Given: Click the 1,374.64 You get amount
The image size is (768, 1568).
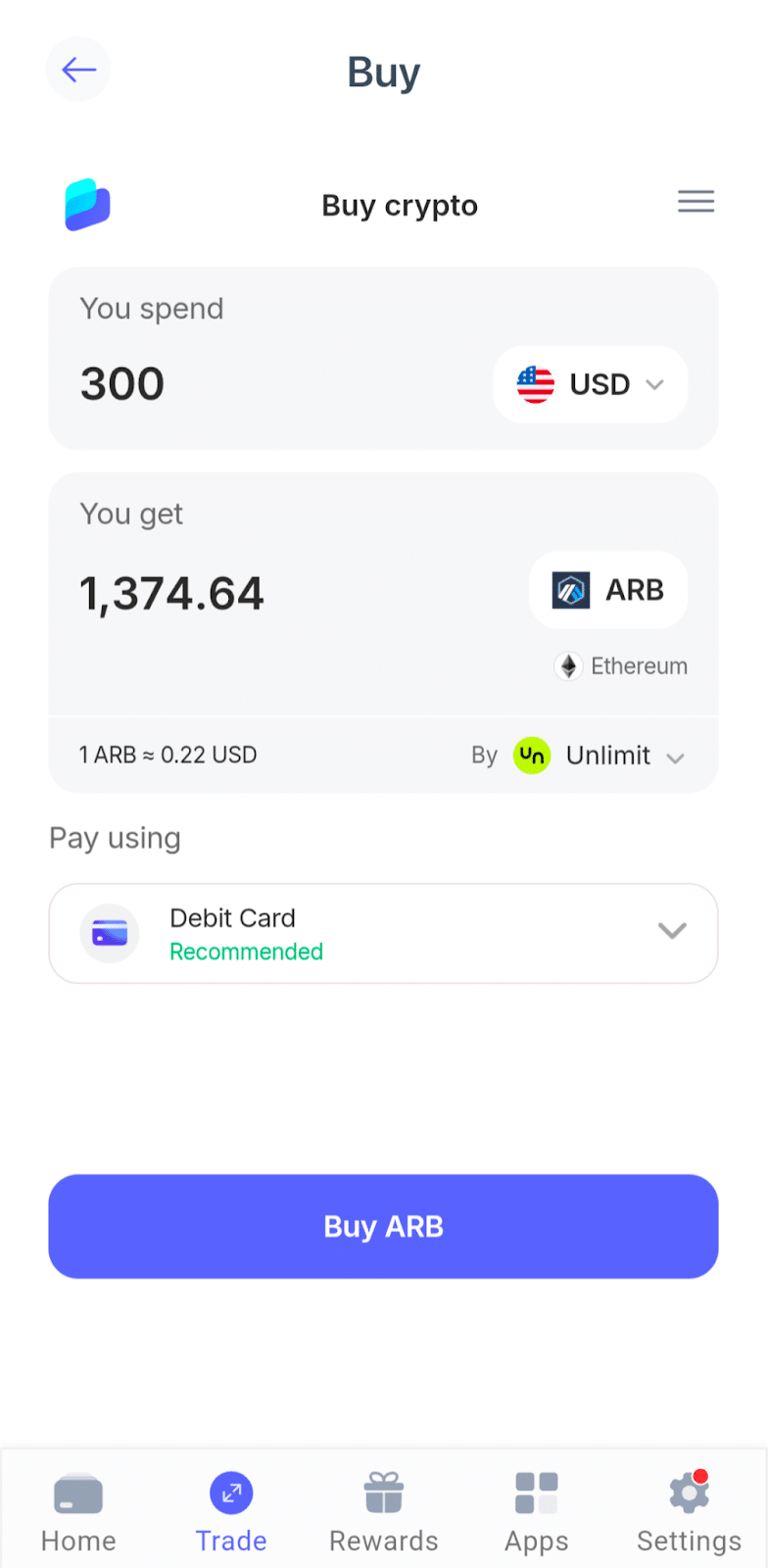Looking at the screenshot, I should (x=171, y=592).
